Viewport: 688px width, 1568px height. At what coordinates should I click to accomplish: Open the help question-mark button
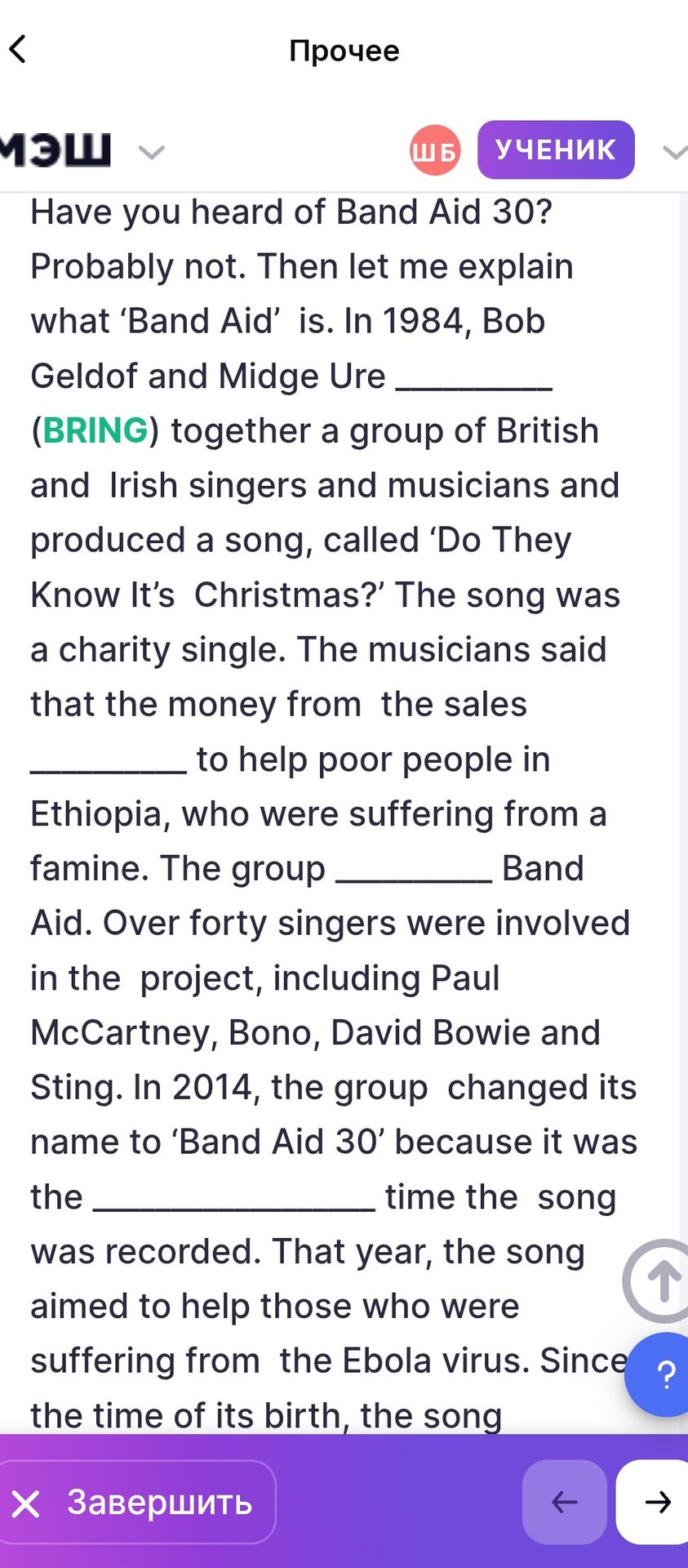click(659, 1374)
